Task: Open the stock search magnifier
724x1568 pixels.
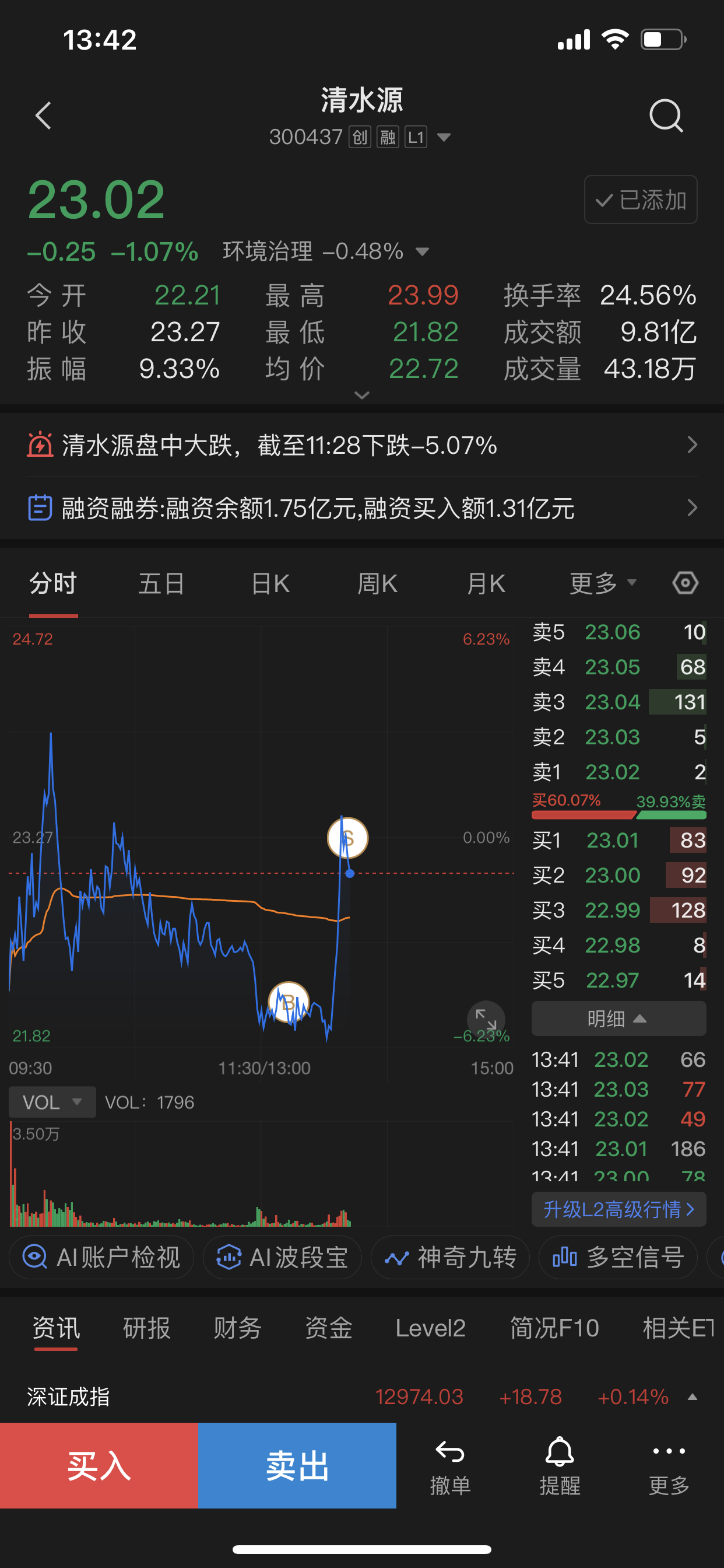Action: coord(666,116)
